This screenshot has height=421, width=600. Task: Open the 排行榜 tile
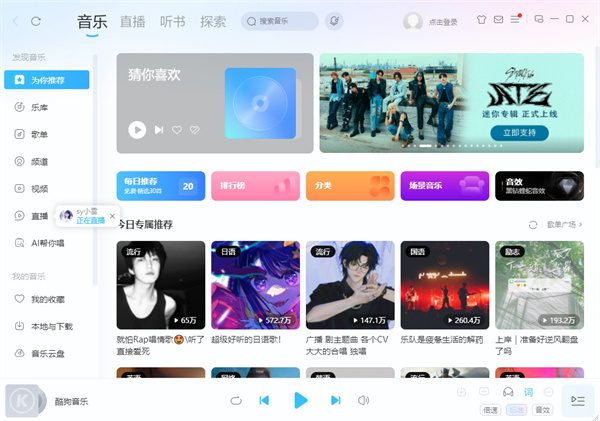pyautogui.click(x=254, y=186)
